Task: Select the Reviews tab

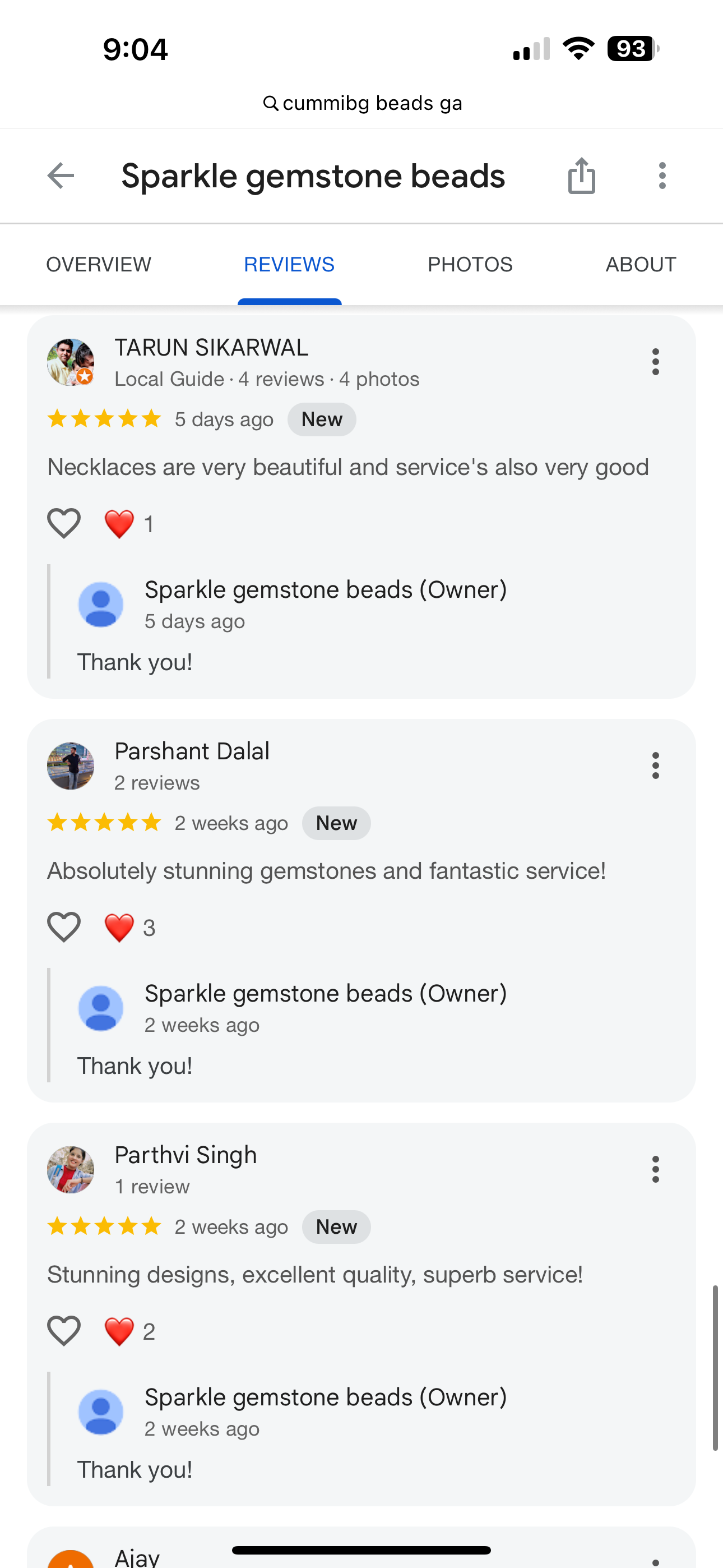Action: click(x=289, y=264)
